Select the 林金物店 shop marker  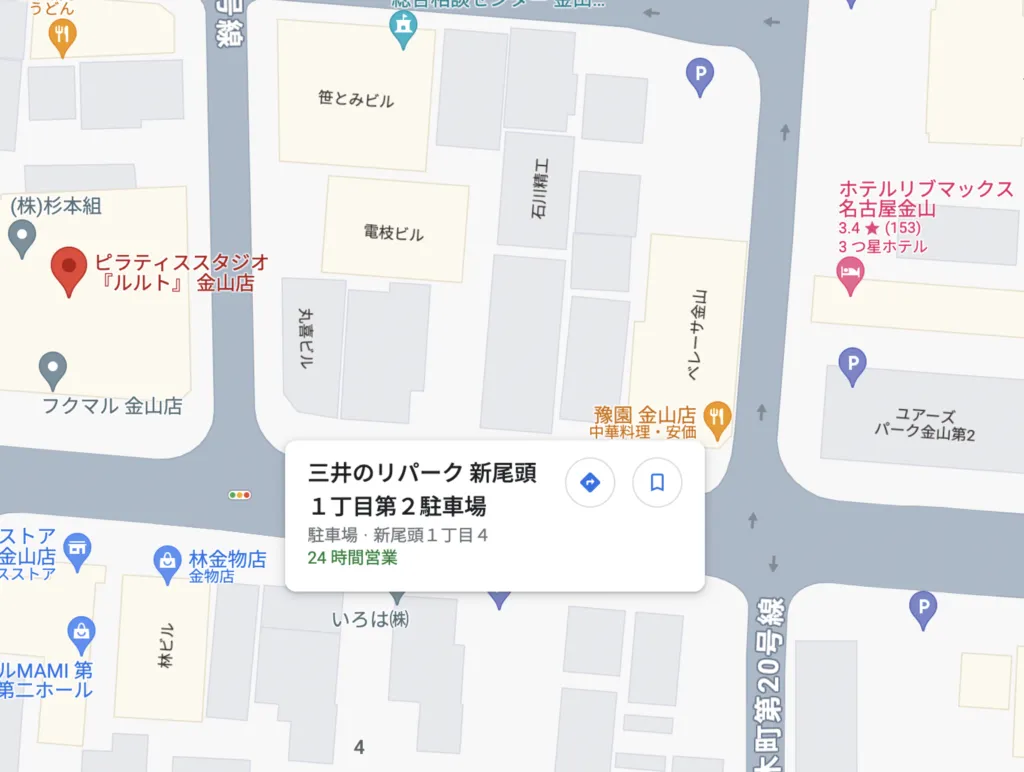pos(168,562)
